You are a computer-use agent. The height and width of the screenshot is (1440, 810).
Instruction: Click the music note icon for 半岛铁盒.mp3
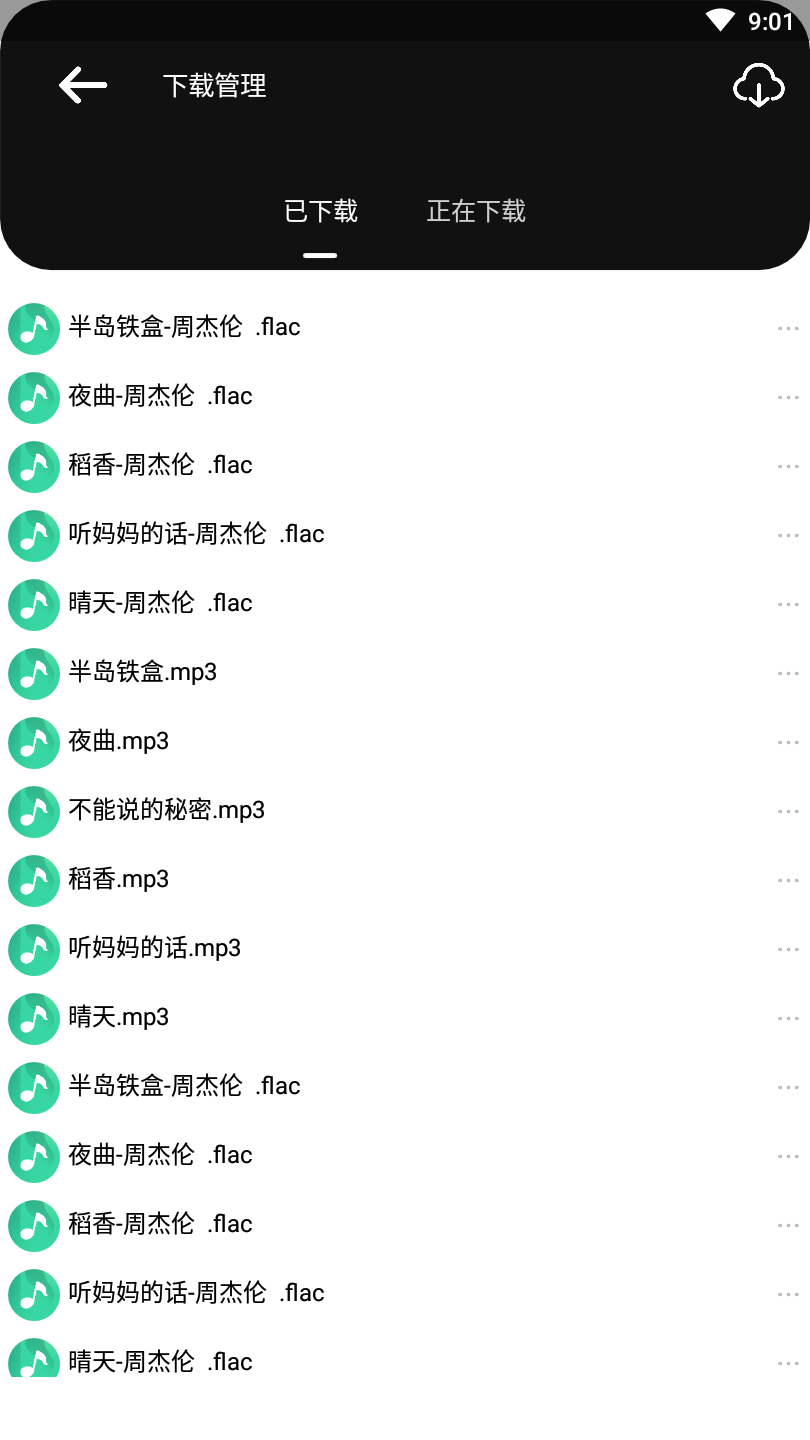tap(33, 673)
